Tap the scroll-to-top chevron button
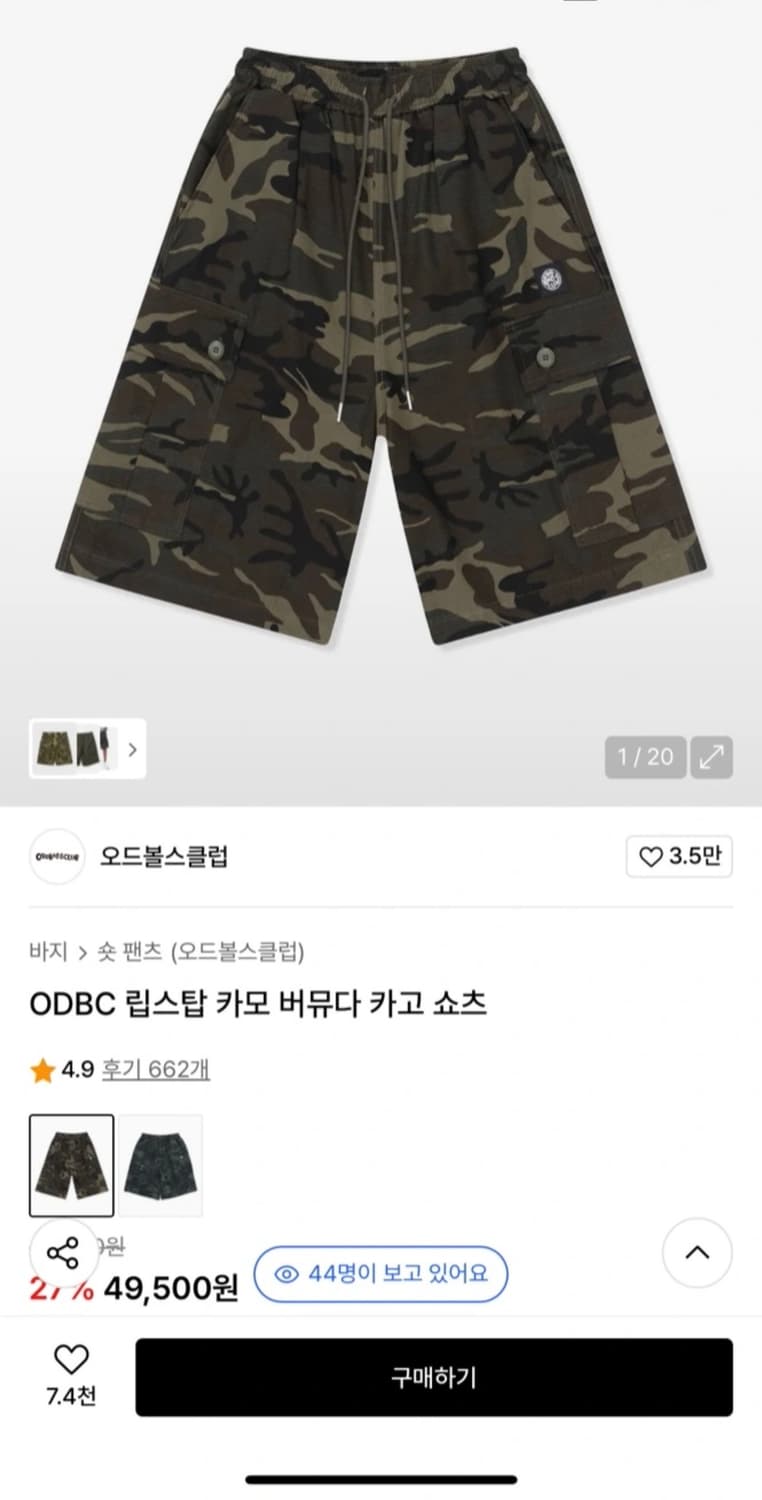This screenshot has width=762, height=1500. 698,1253
